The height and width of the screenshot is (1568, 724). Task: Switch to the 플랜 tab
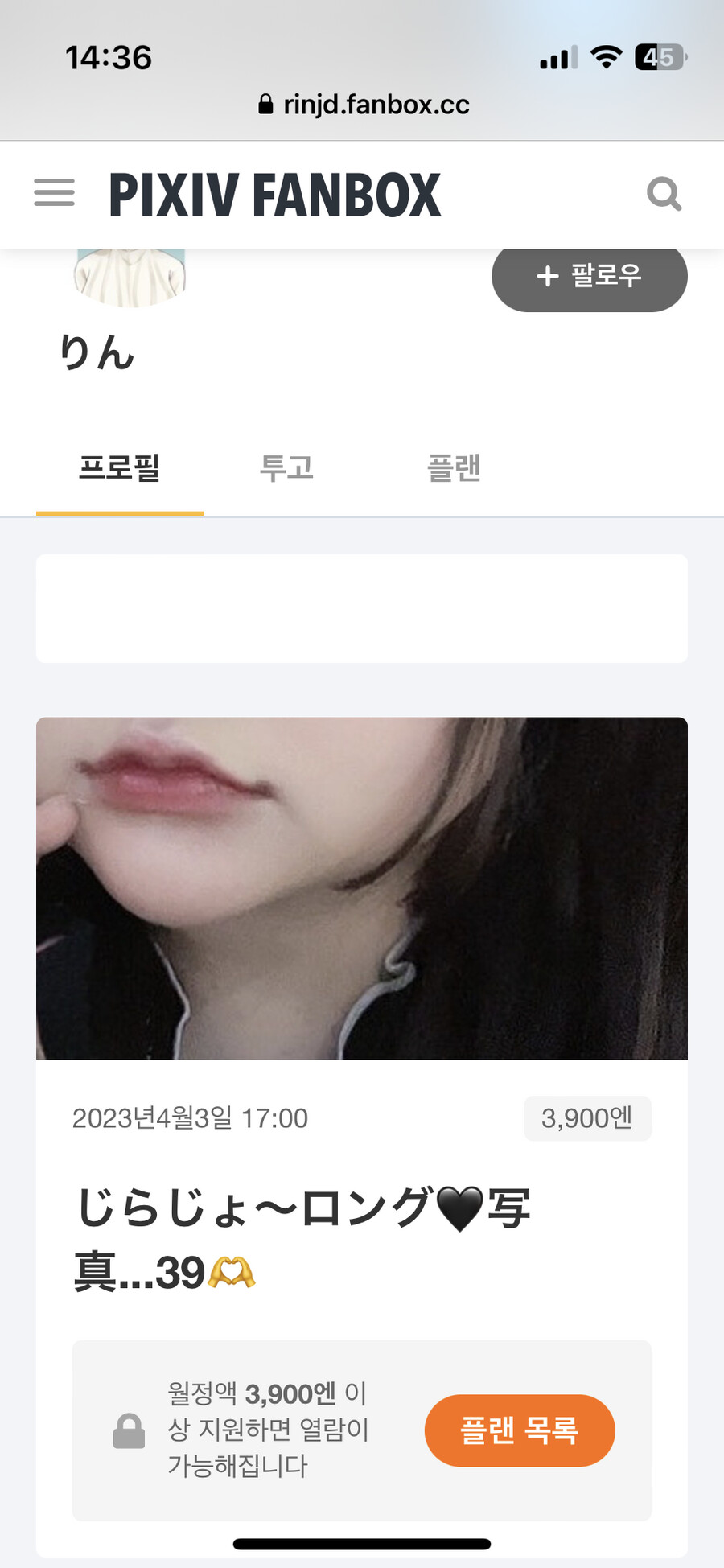454,468
